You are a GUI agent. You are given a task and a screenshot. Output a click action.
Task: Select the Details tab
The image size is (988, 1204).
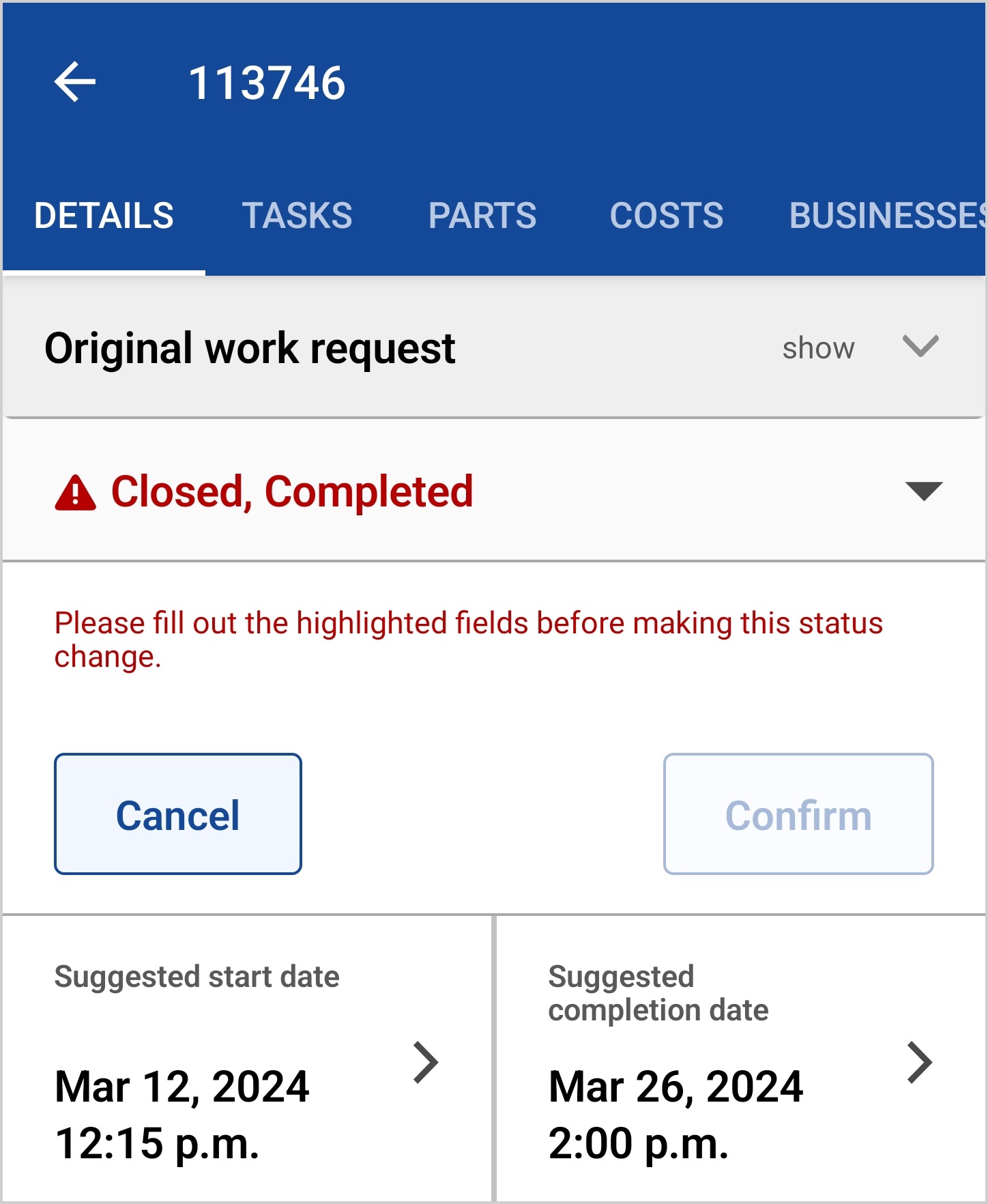(x=104, y=216)
